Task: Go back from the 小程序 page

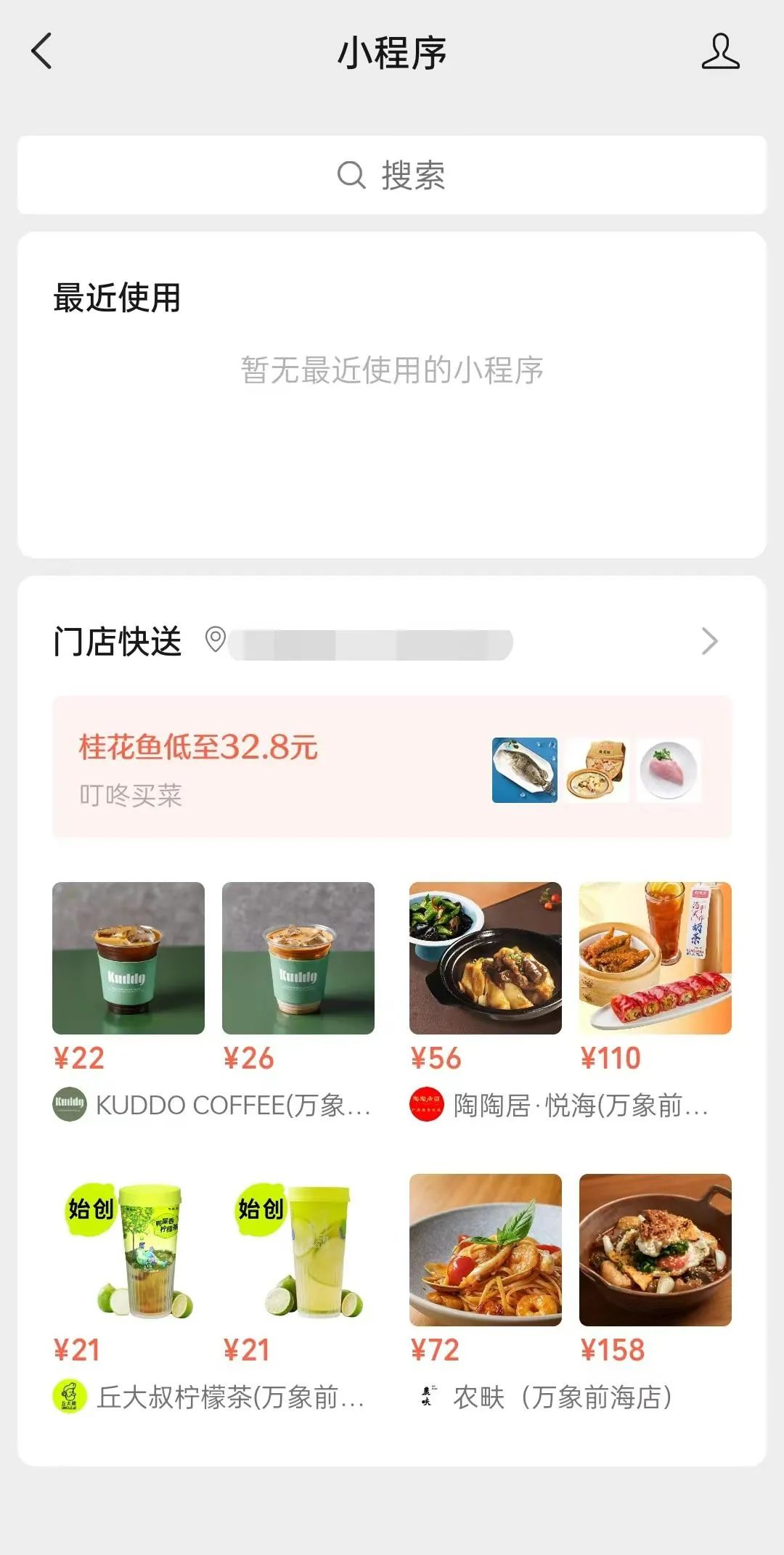Action: click(42, 52)
